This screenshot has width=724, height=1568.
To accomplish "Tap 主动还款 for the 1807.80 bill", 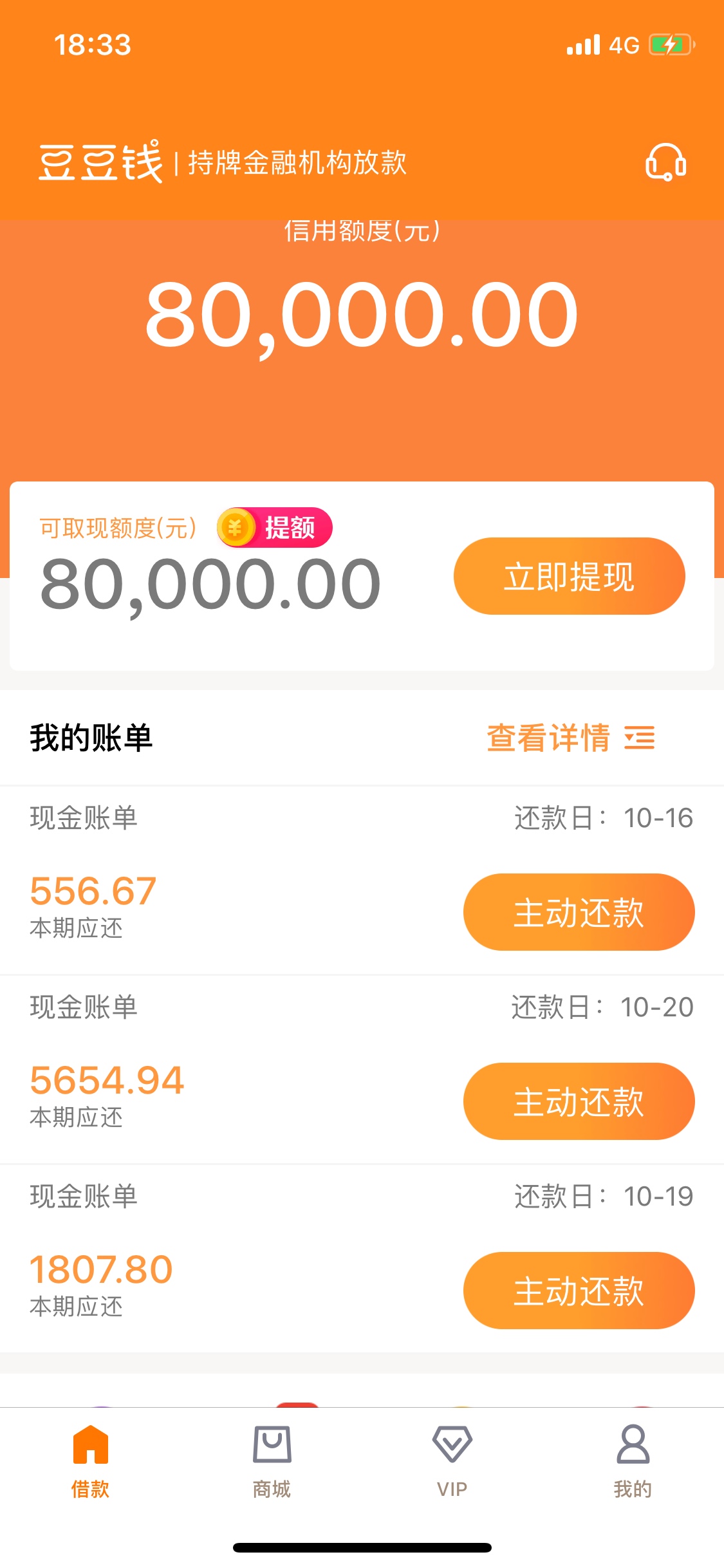I will click(579, 1291).
